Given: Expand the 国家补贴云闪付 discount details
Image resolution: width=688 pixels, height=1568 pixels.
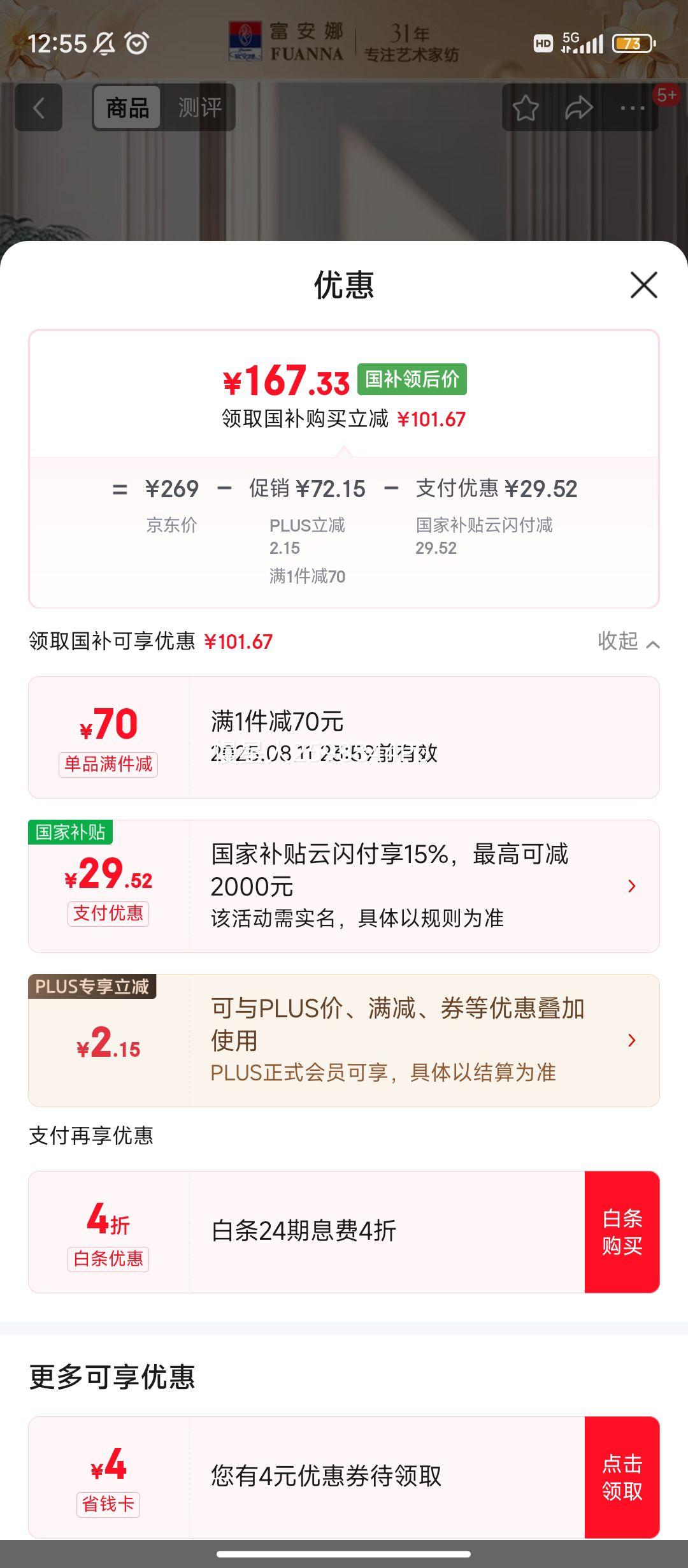Looking at the screenshot, I should pyautogui.click(x=631, y=885).
